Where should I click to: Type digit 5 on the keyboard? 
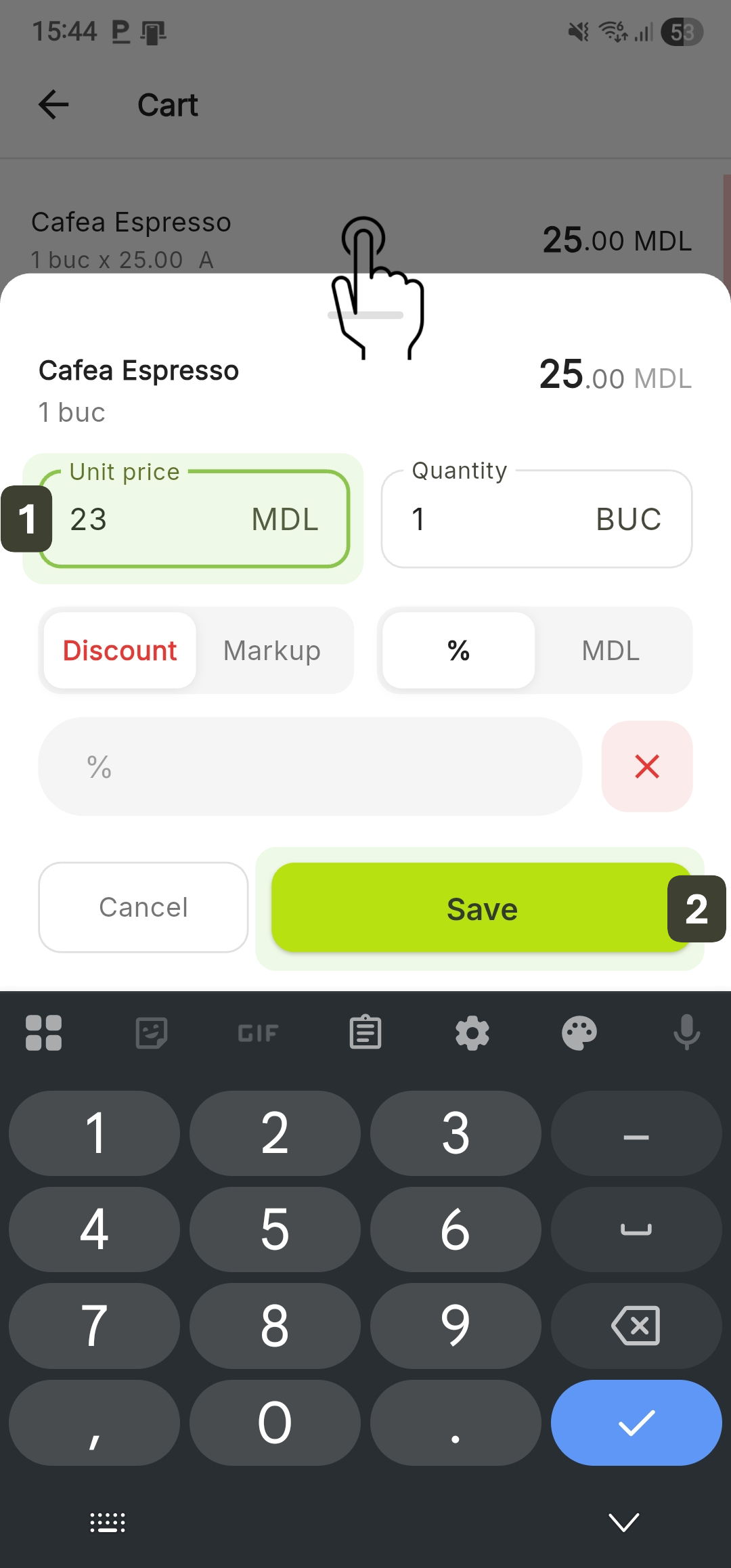[x=275, y=1229]
